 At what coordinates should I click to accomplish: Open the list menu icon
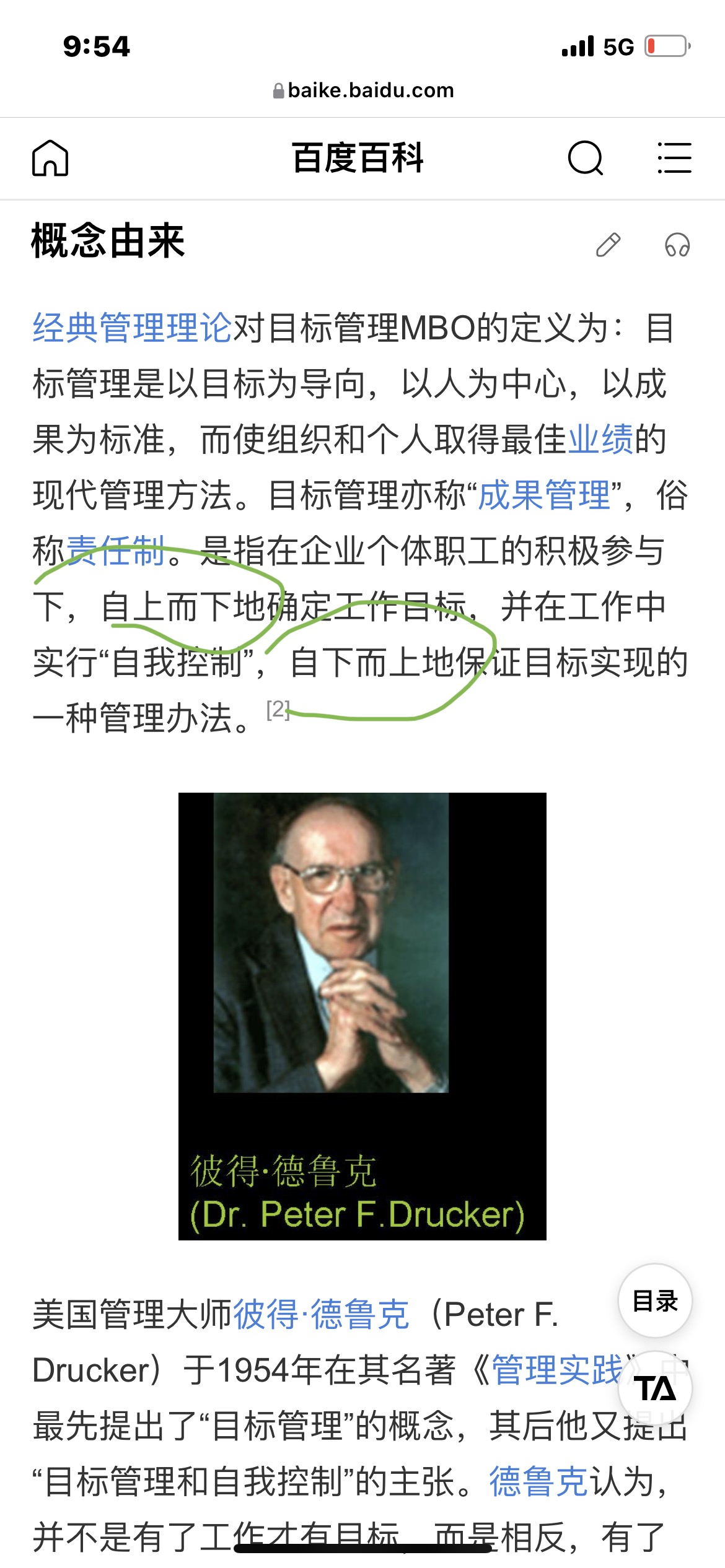click(674, 158)
